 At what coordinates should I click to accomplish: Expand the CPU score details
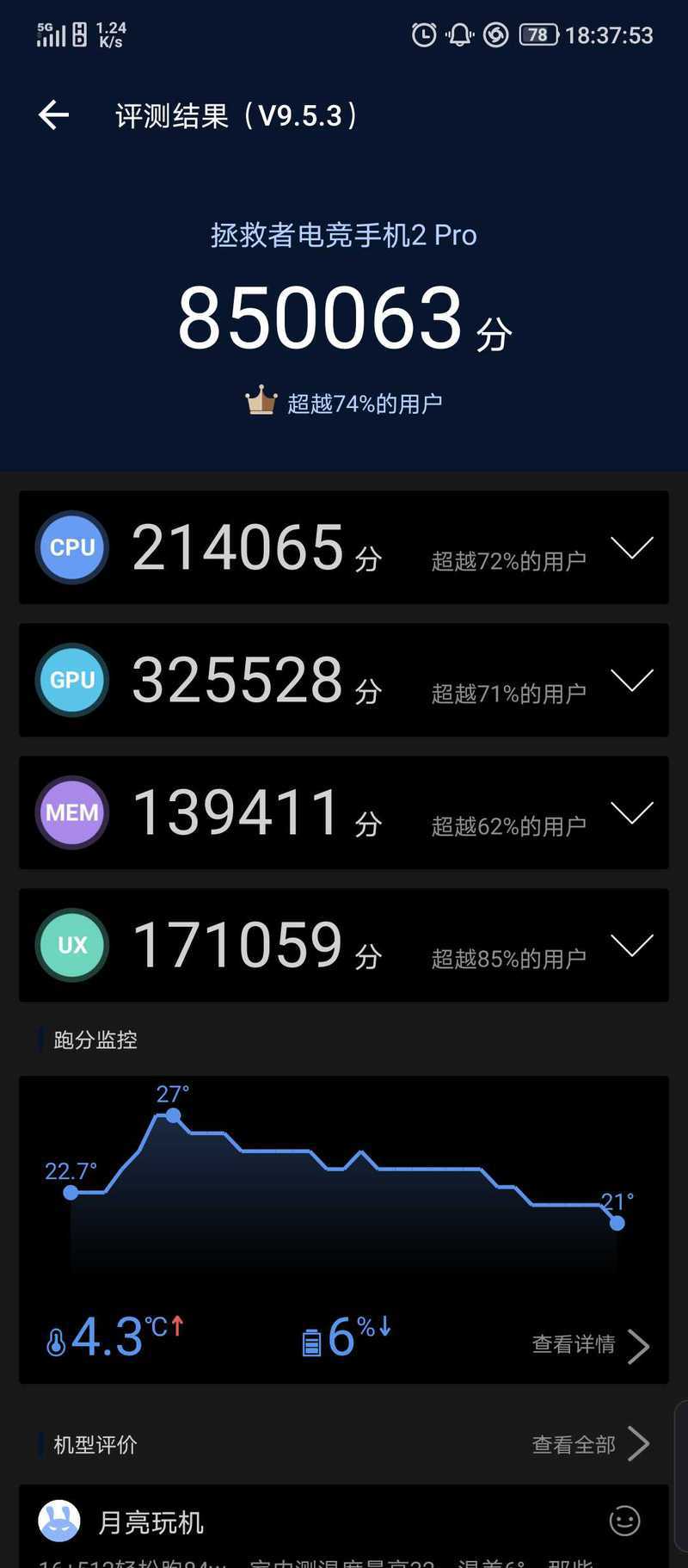coord(632,547)
